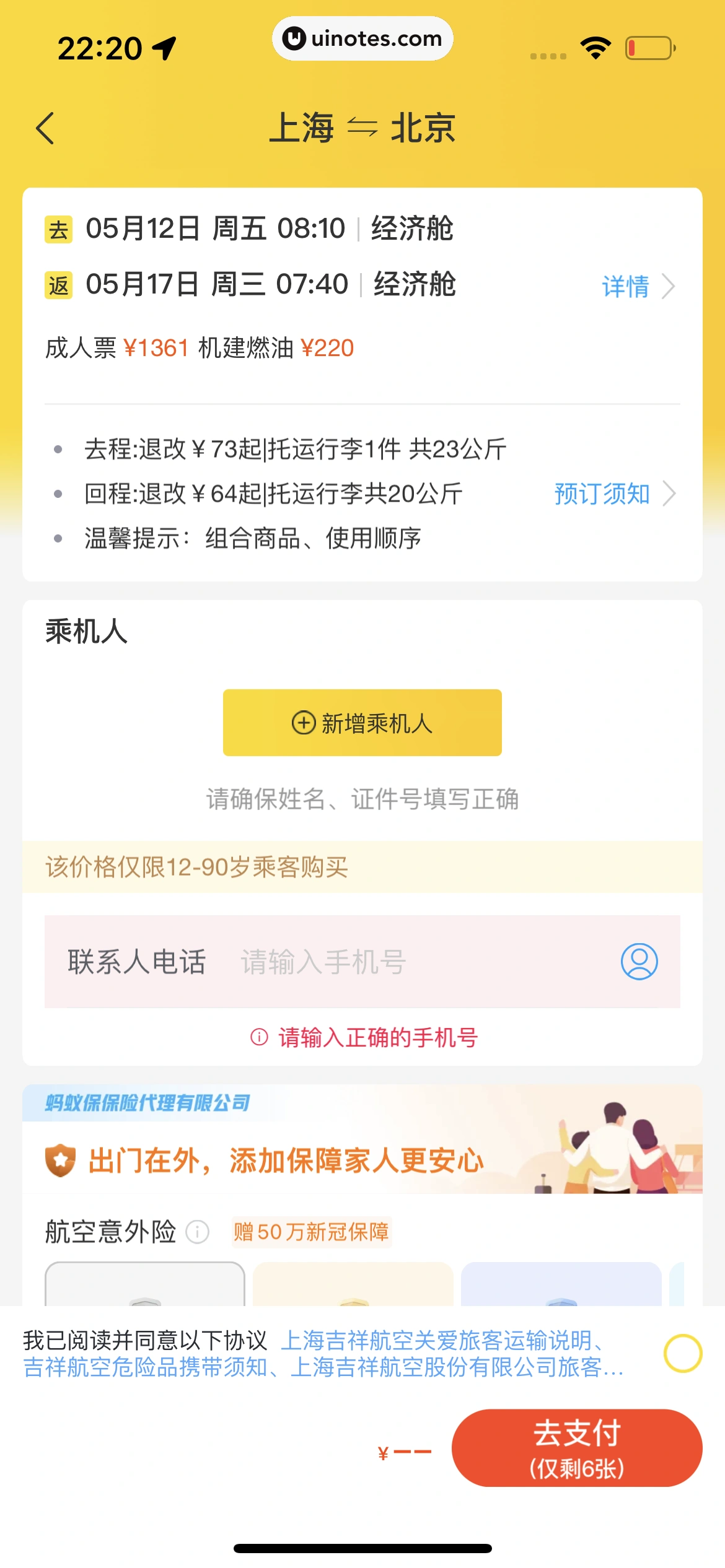Select the first 航空意外险 insurance option card
The width and height of the screenshot is (725, 1568).
tap(145, 1284)
